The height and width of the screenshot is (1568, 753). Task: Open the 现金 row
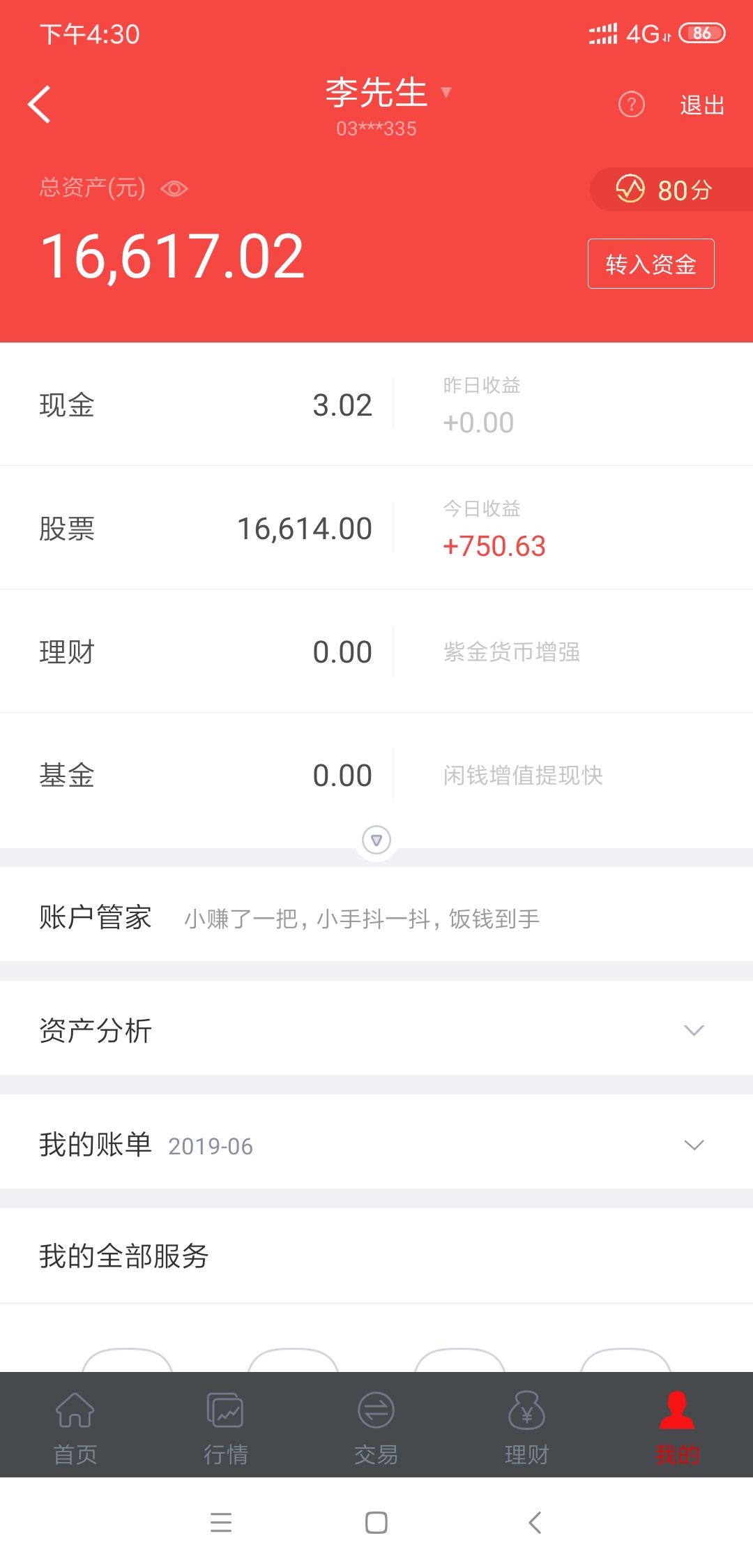point(376,405)
